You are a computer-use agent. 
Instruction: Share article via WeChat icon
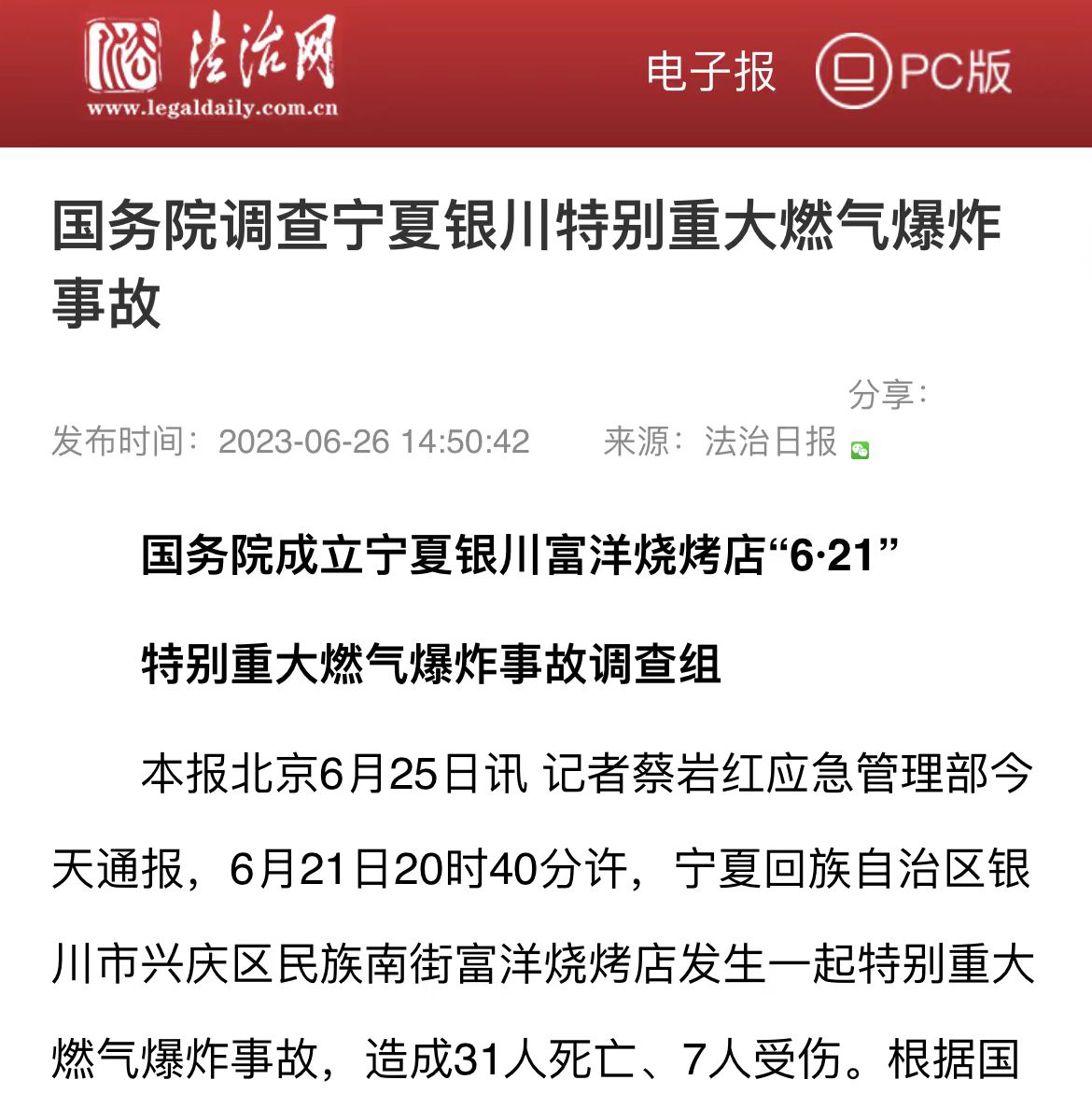(860, 450)
